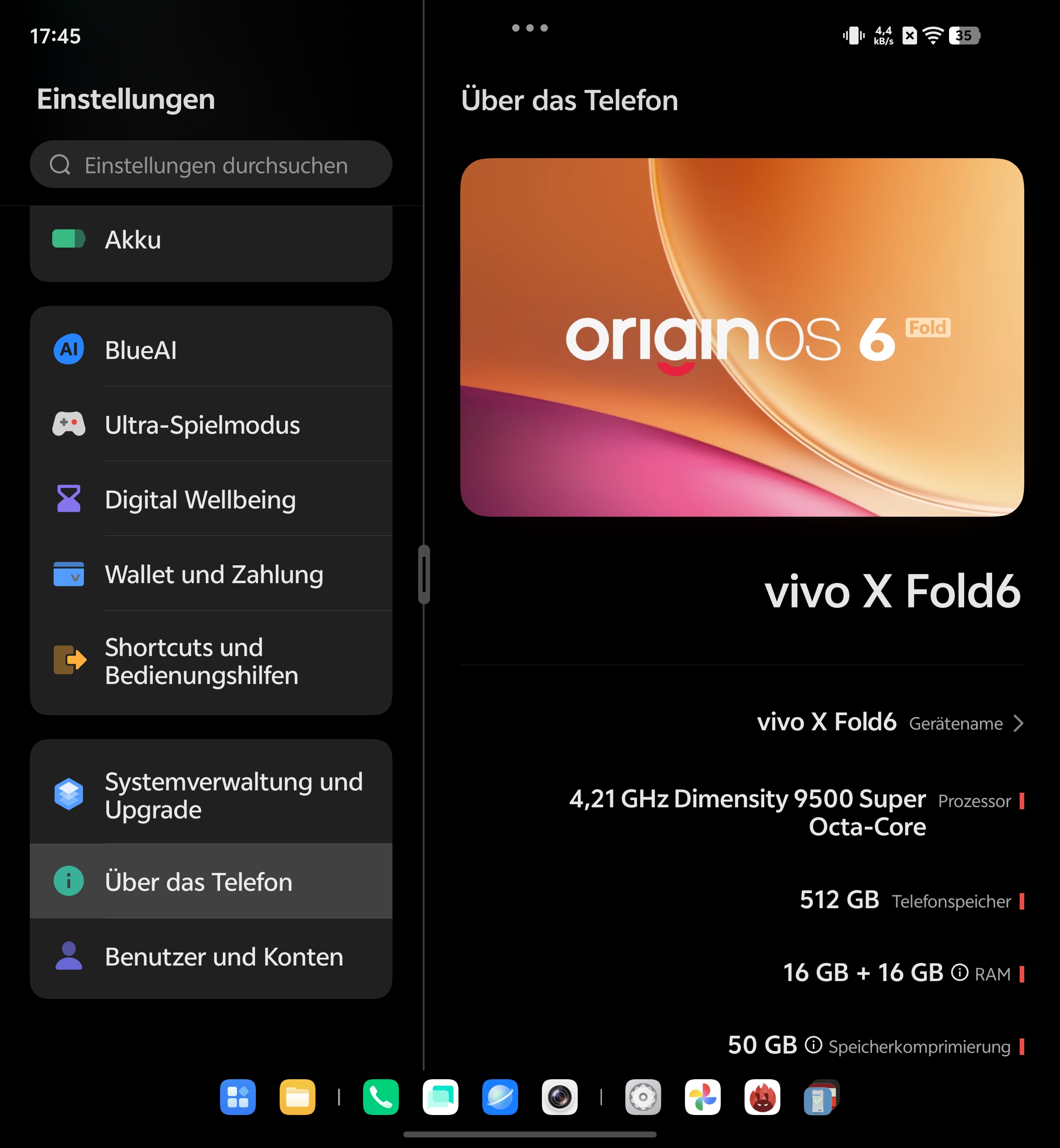Open BlueAI settings
The image size is (1060, 1148).
coord(211,349)
